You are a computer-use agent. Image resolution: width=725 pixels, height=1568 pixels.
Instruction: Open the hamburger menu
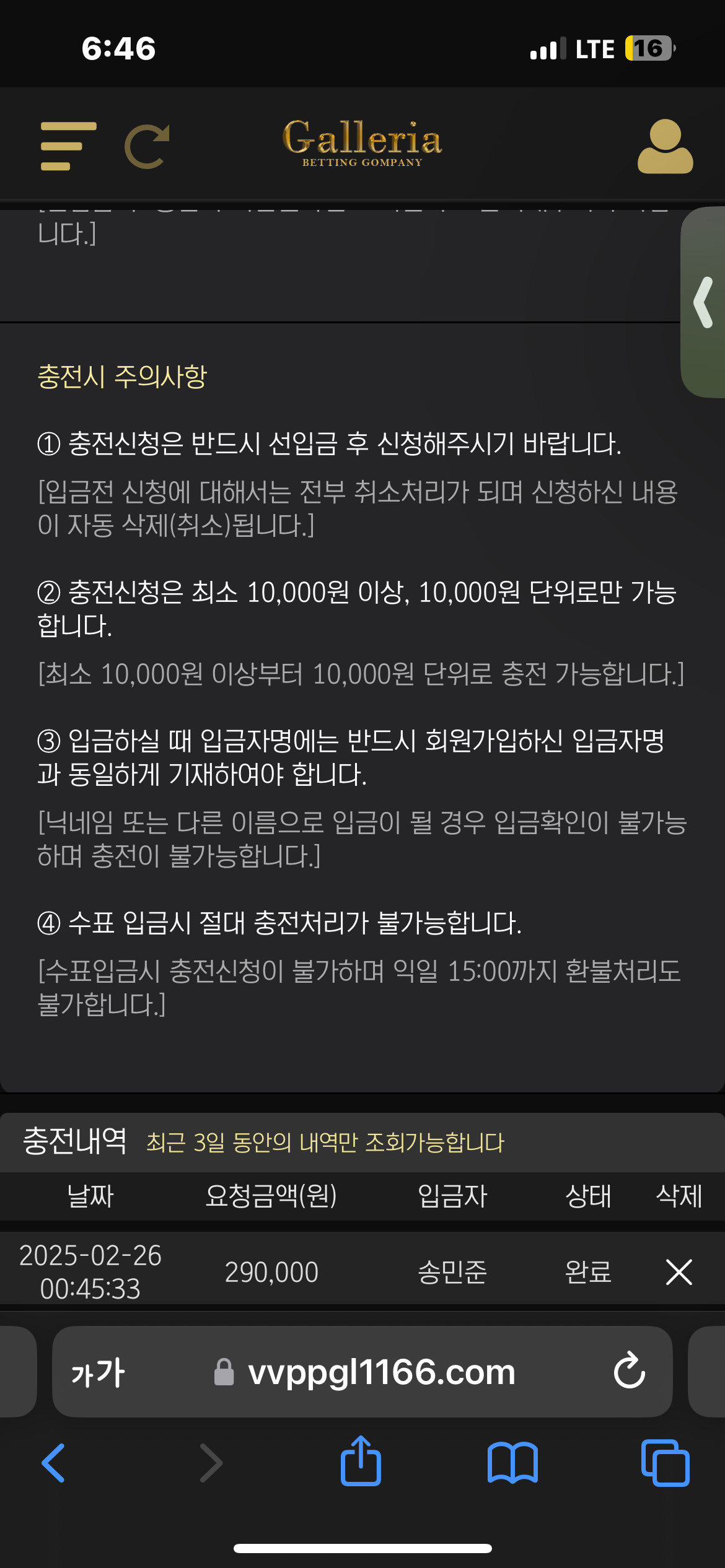tap(68, 146)
